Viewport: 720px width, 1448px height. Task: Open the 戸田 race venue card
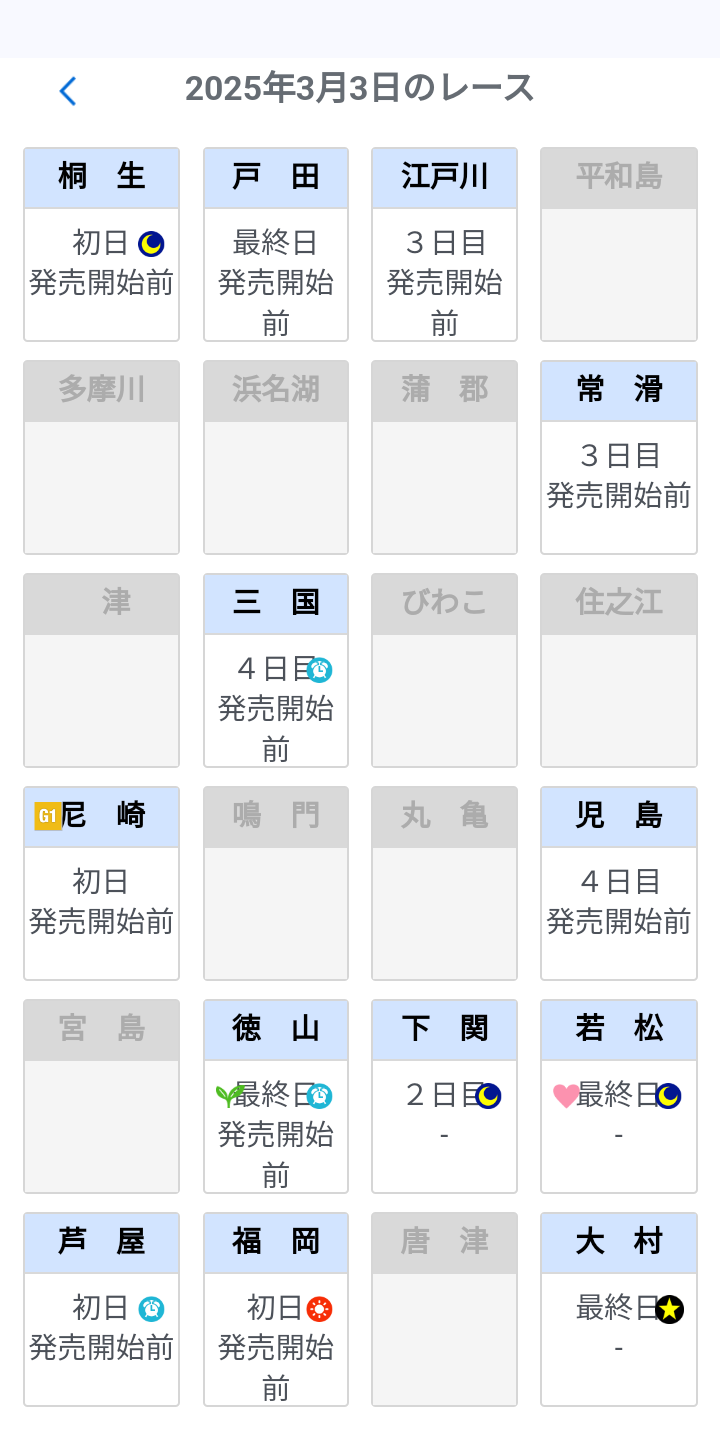point(276,245)
